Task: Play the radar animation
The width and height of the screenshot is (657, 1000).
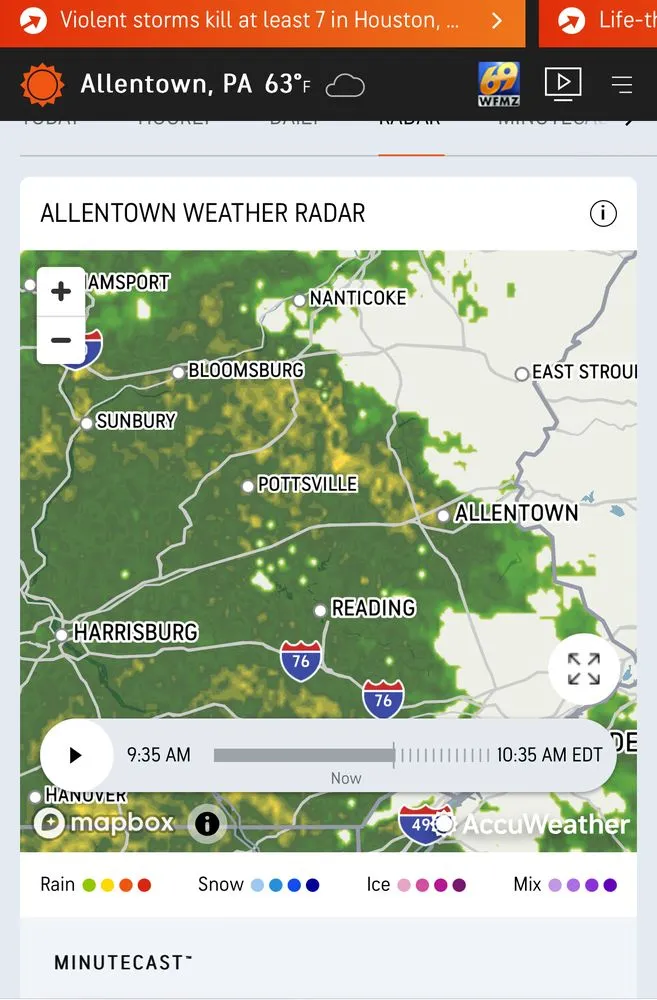Action: (76, 755)
